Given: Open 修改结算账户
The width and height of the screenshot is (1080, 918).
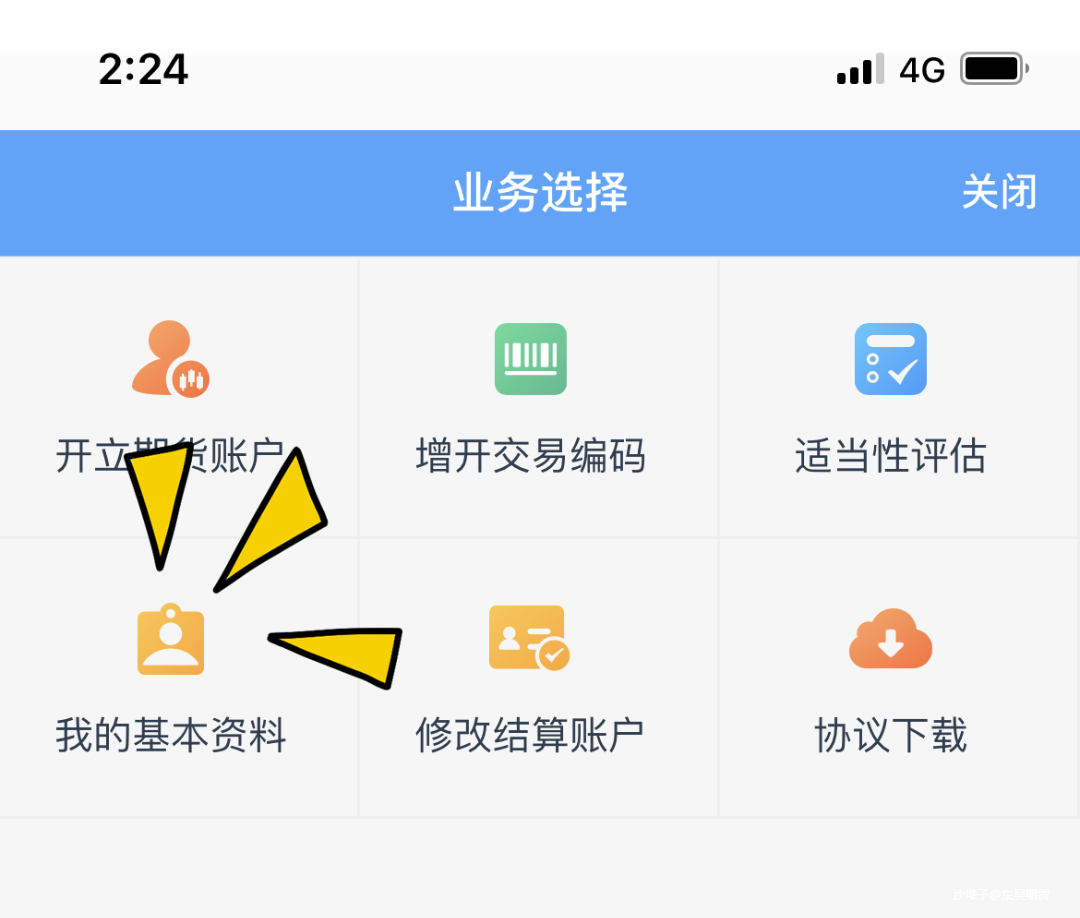Looking at the screenshot, I should point(530,680).
